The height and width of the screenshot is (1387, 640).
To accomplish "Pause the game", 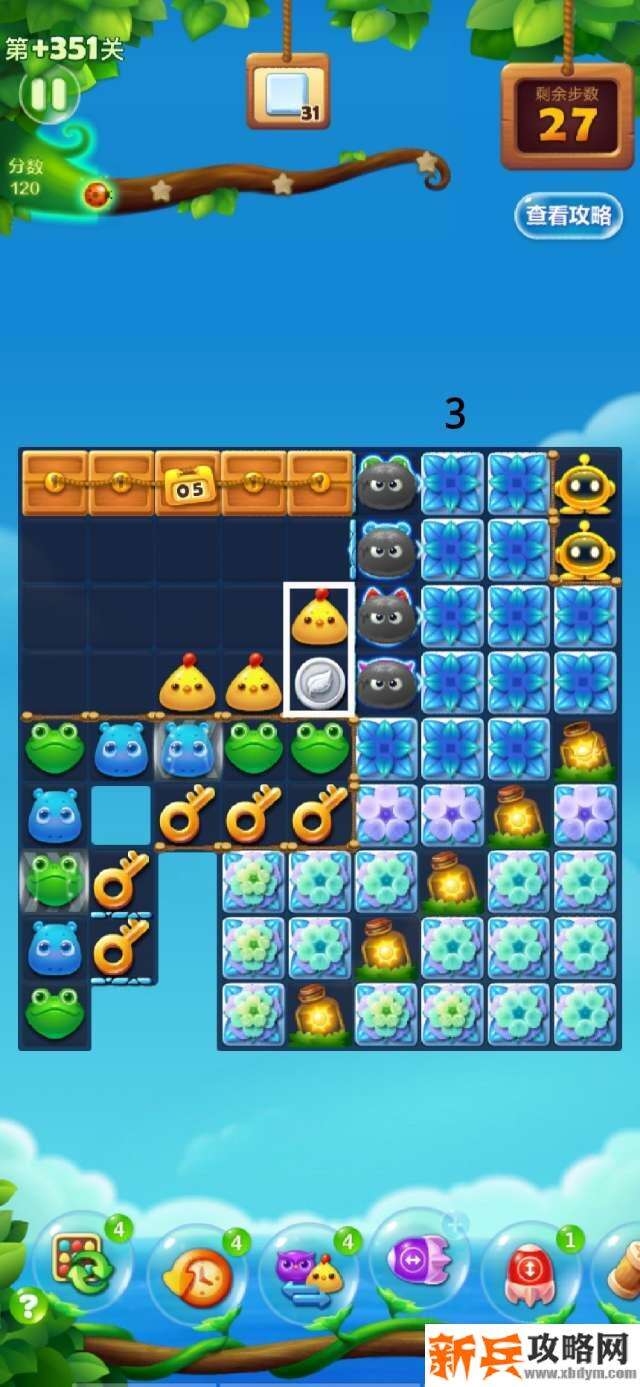I will pyautogui.click(x=48, y=94).
